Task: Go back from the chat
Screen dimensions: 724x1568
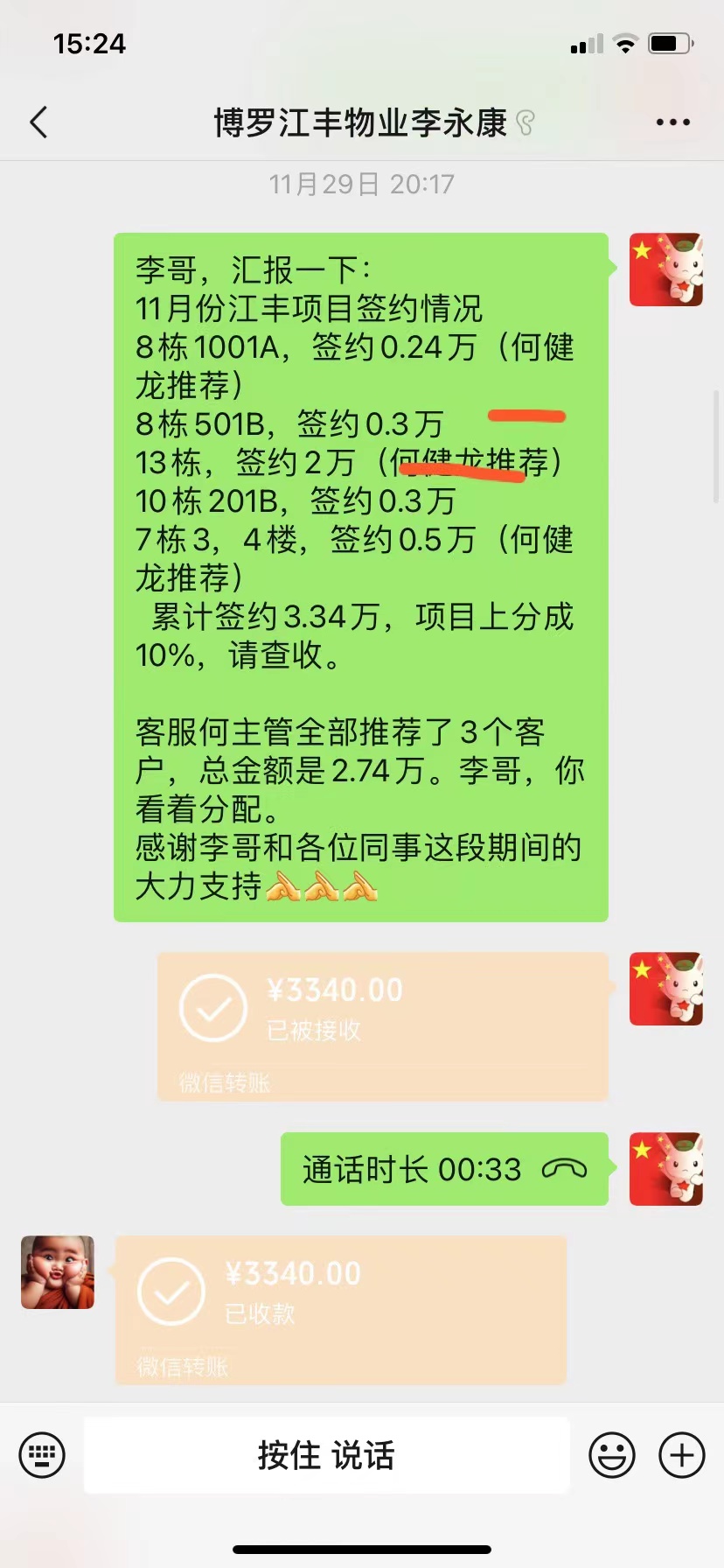Action: click(38, 122)
